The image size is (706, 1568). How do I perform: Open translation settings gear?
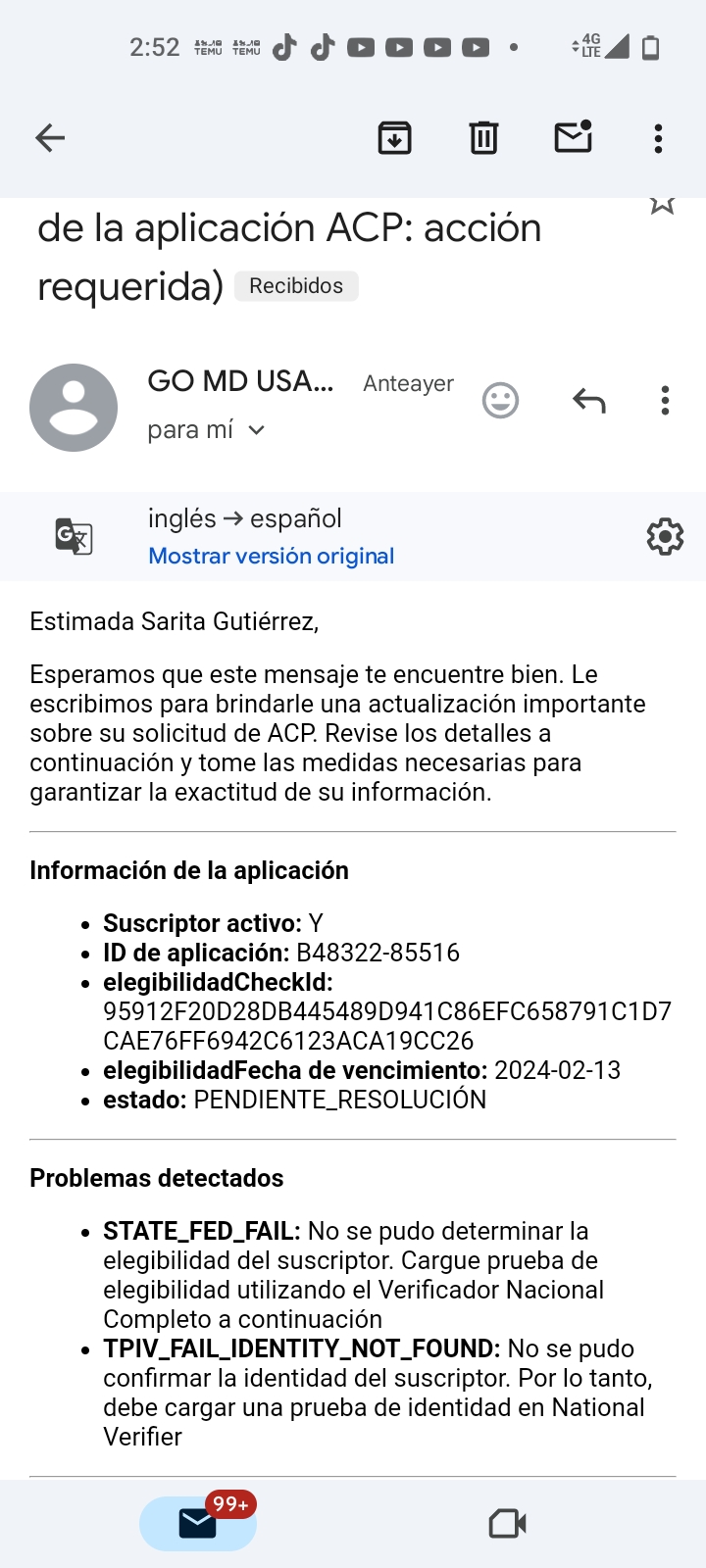(665, 536)
